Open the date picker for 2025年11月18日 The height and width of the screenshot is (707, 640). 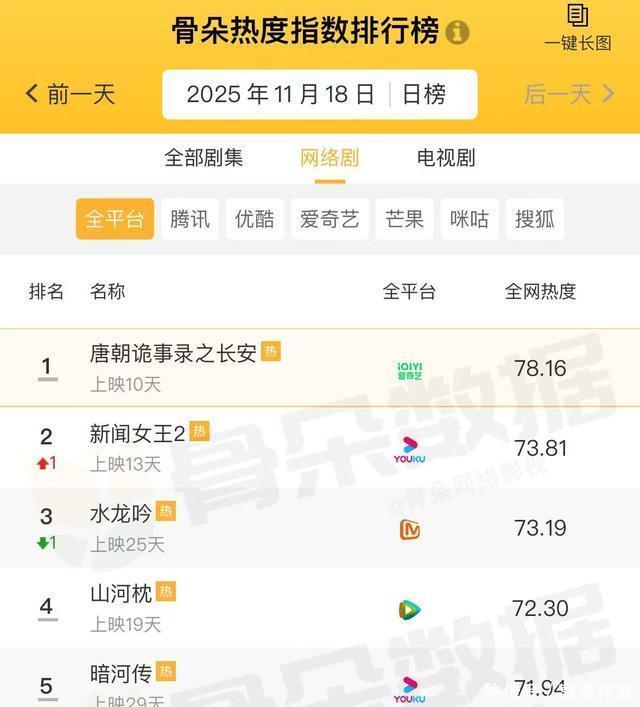[x=280, y=95]
